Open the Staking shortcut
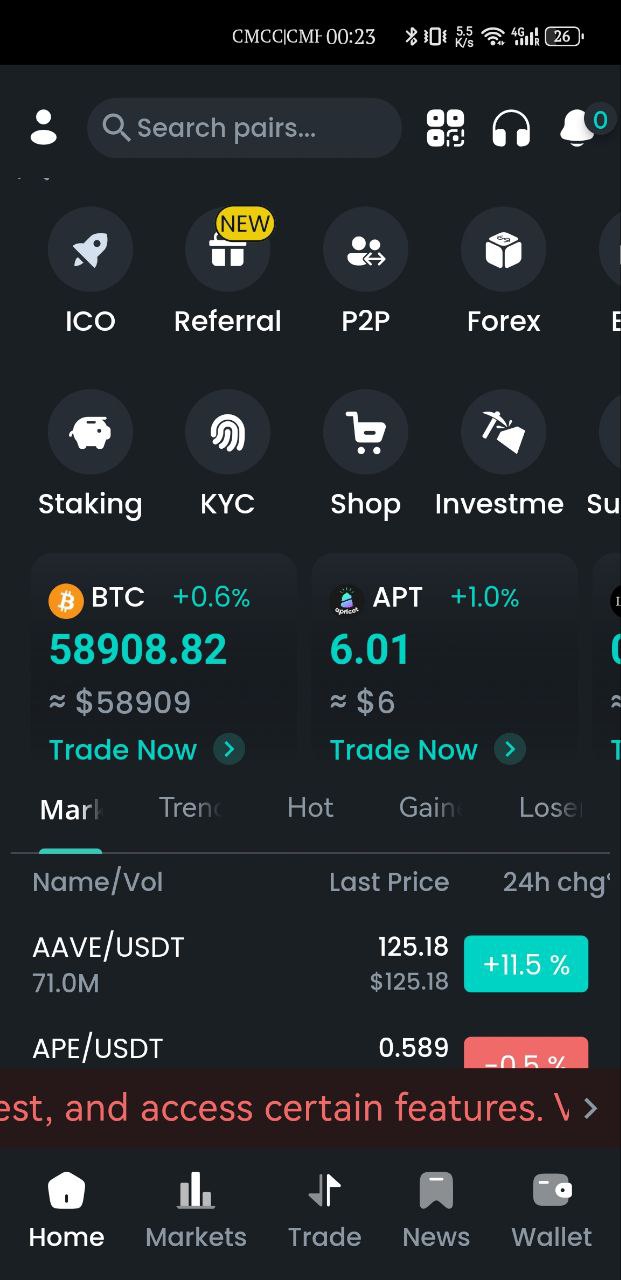The image size is (621, 1280). (90, 432)
